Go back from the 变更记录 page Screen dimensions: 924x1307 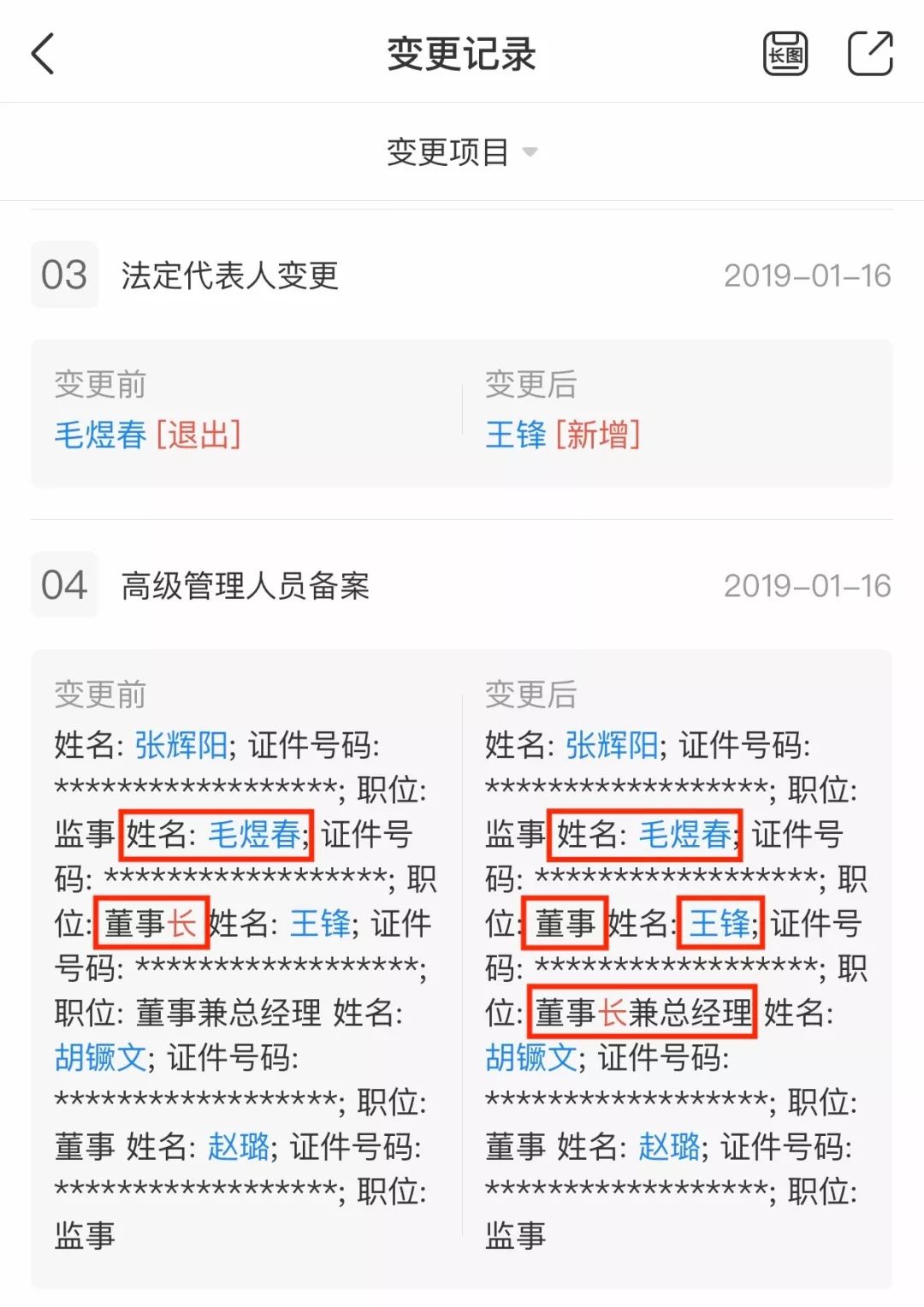43,54
